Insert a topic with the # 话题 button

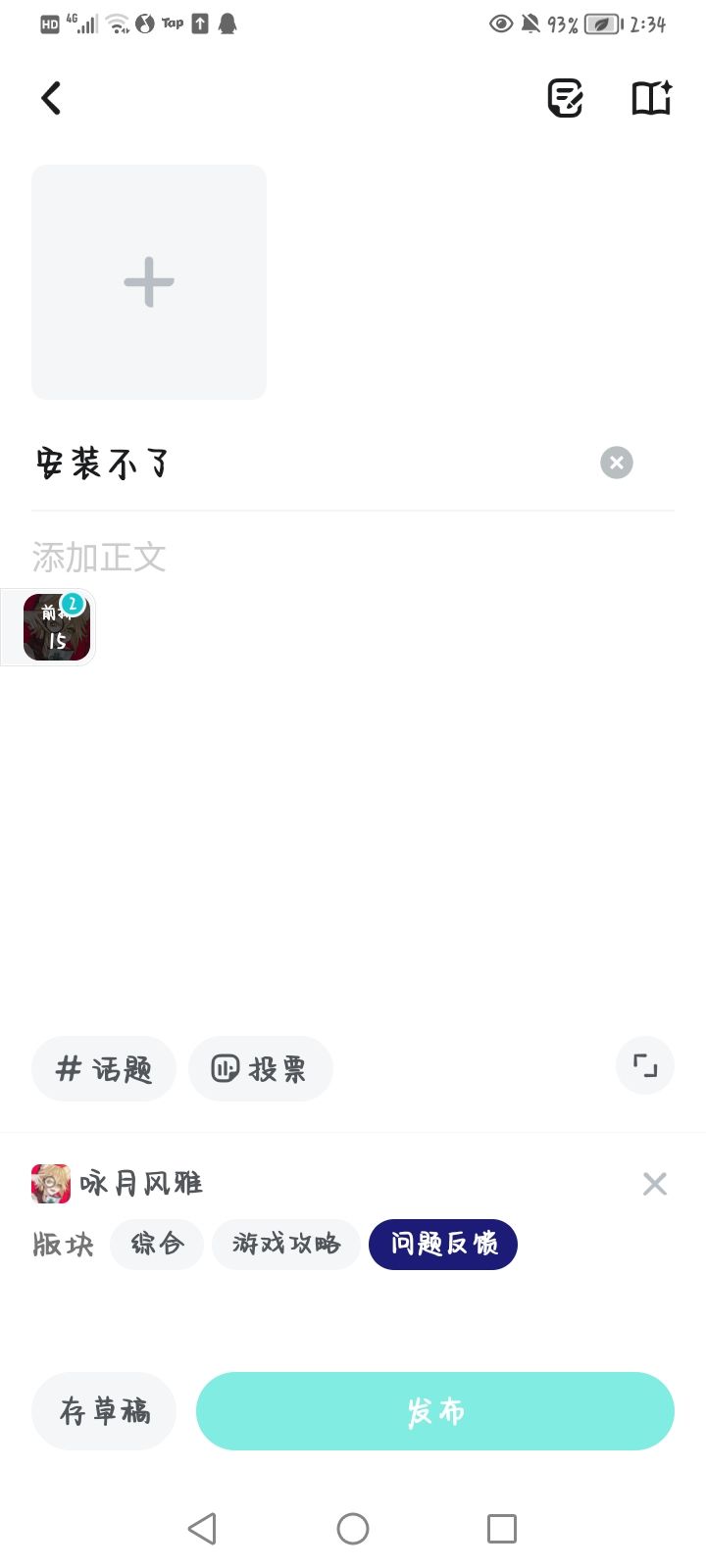(103, 1068)
